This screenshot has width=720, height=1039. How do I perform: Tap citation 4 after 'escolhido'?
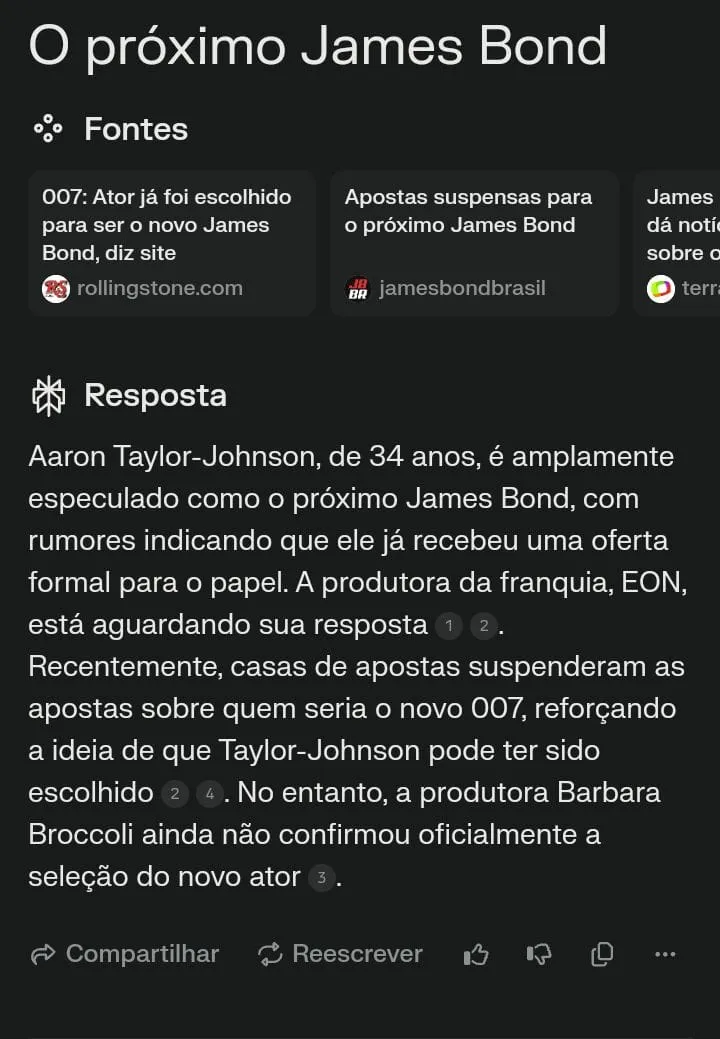210,793
